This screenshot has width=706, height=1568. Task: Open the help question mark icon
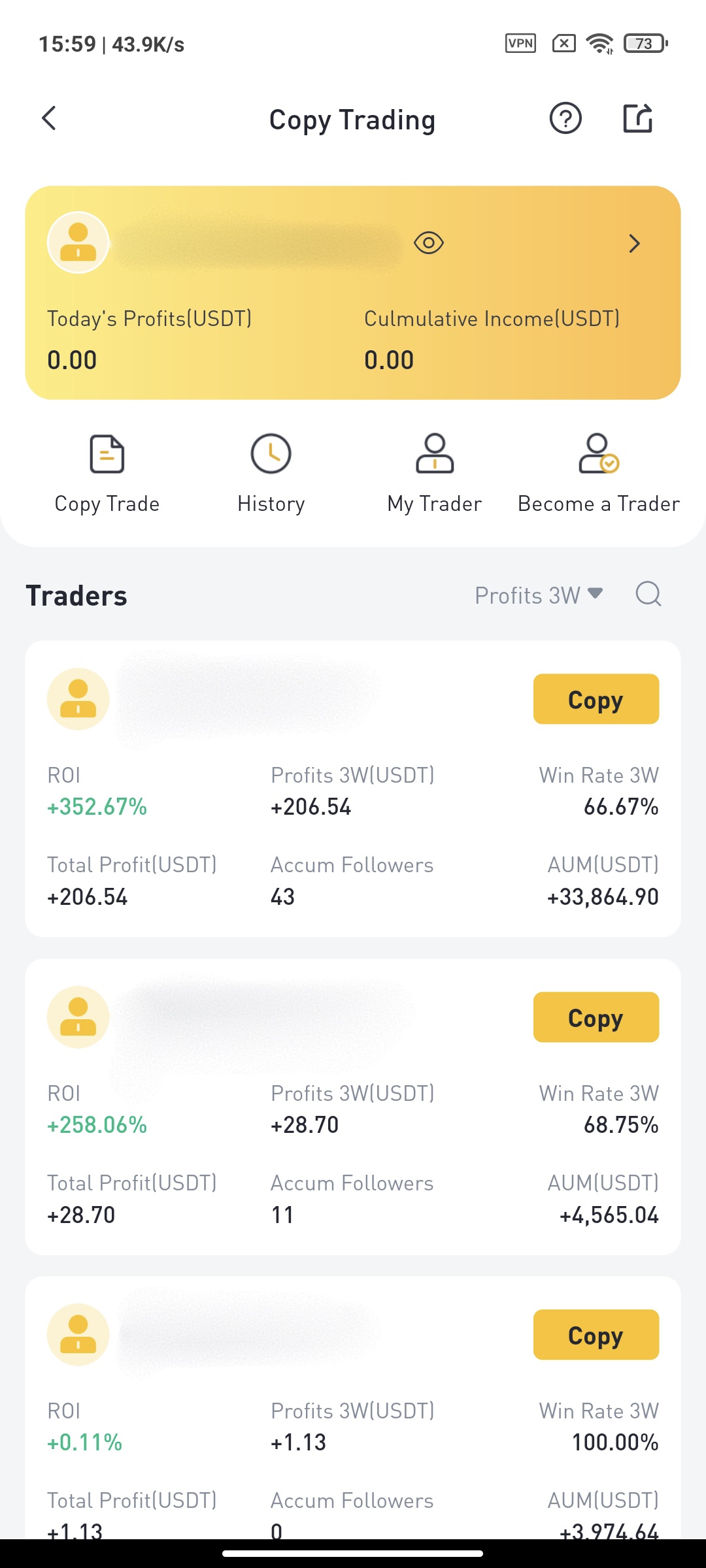(566, 119)
